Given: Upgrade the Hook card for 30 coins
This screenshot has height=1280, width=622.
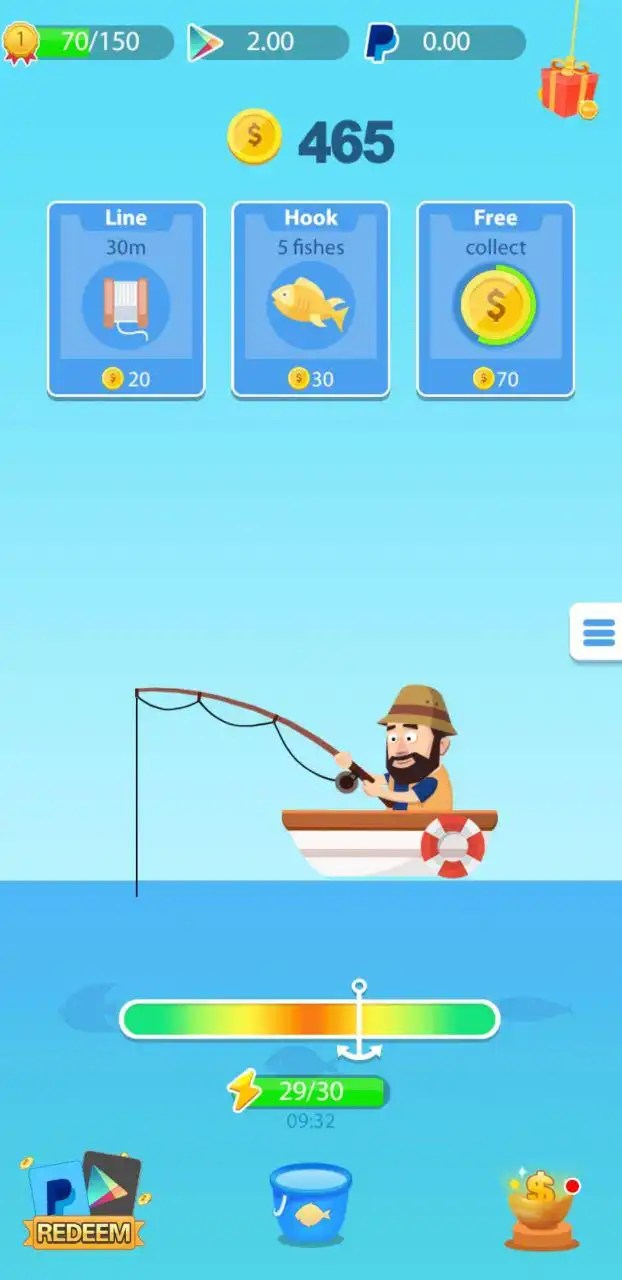Looking at the screenshot, I should tap(311, 300).
